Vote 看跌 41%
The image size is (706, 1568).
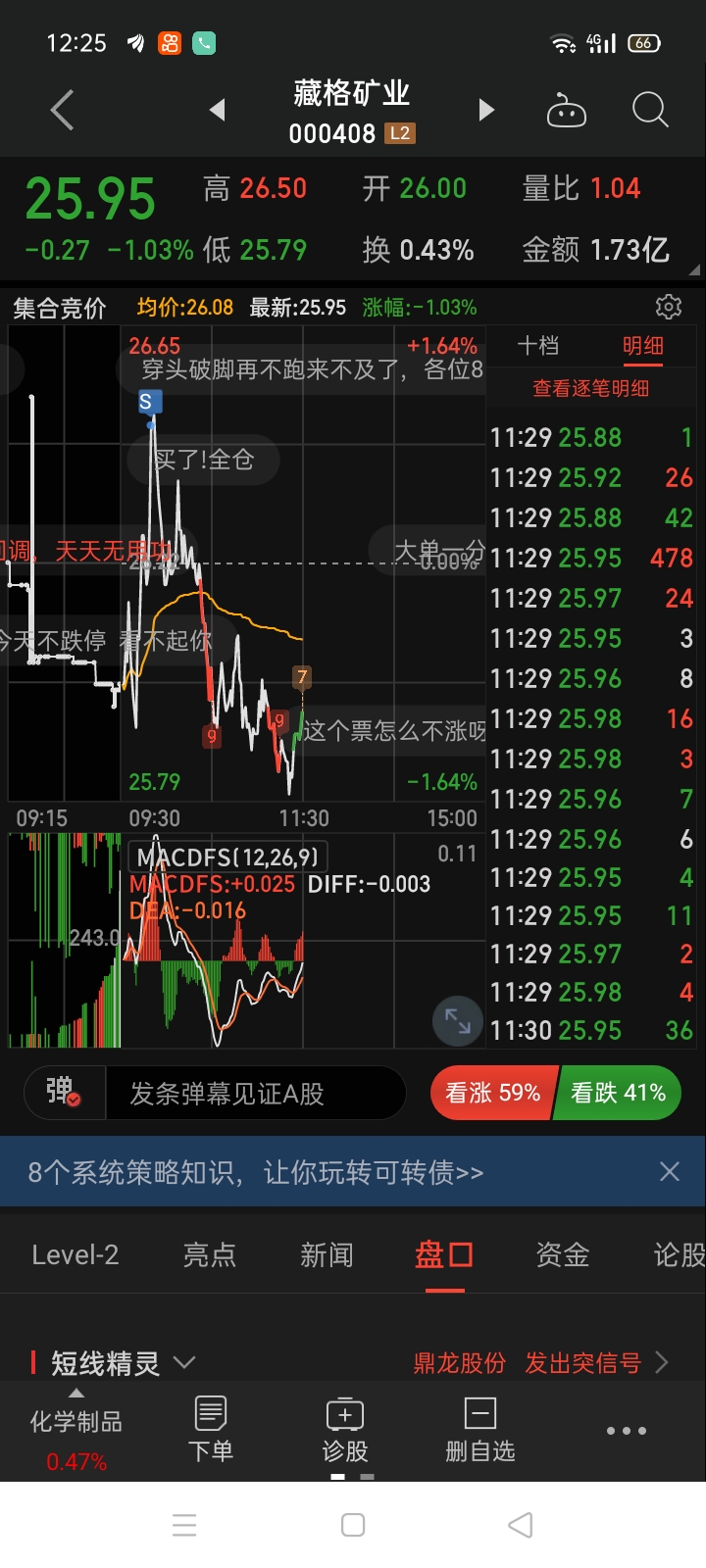[620, 1093]
